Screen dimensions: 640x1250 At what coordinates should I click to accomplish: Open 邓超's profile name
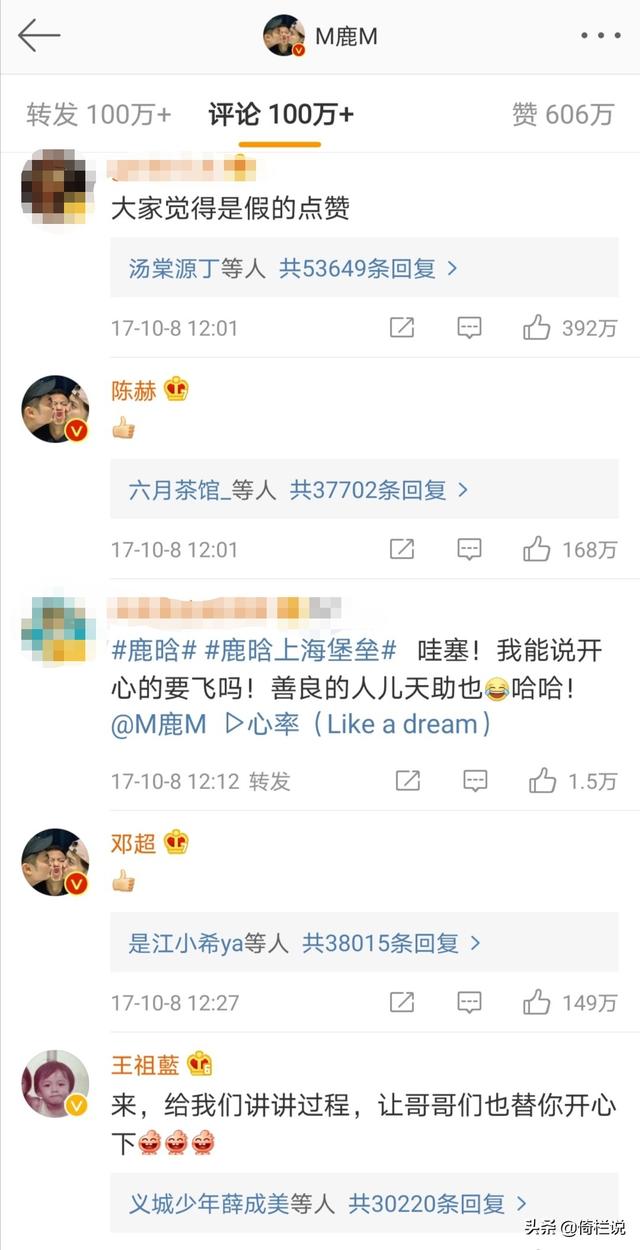133,843
